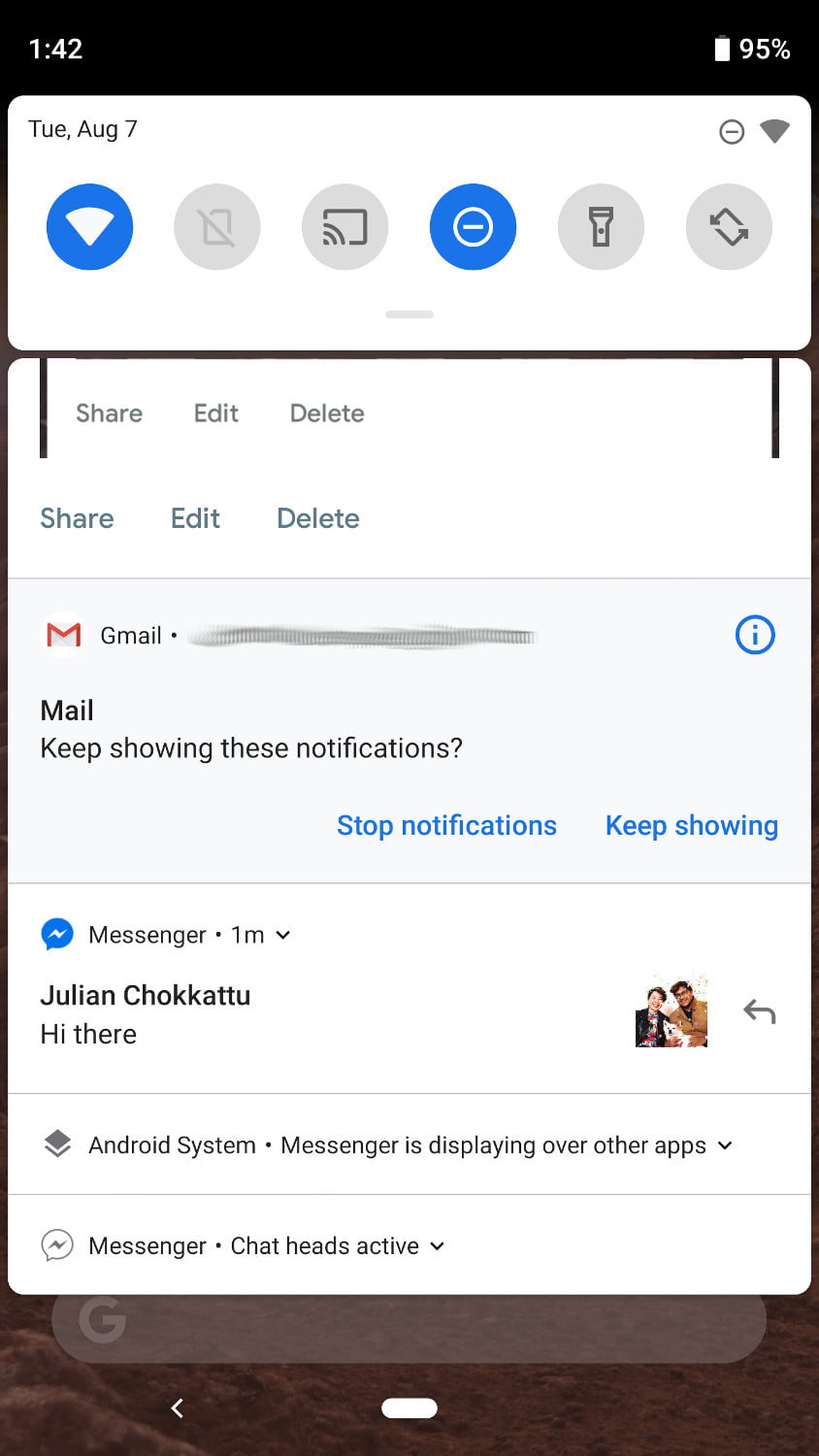This screenshot has width=819, height=1456.
Task: Enable mobile data from quick settings
Action: (x=217, y=226)
